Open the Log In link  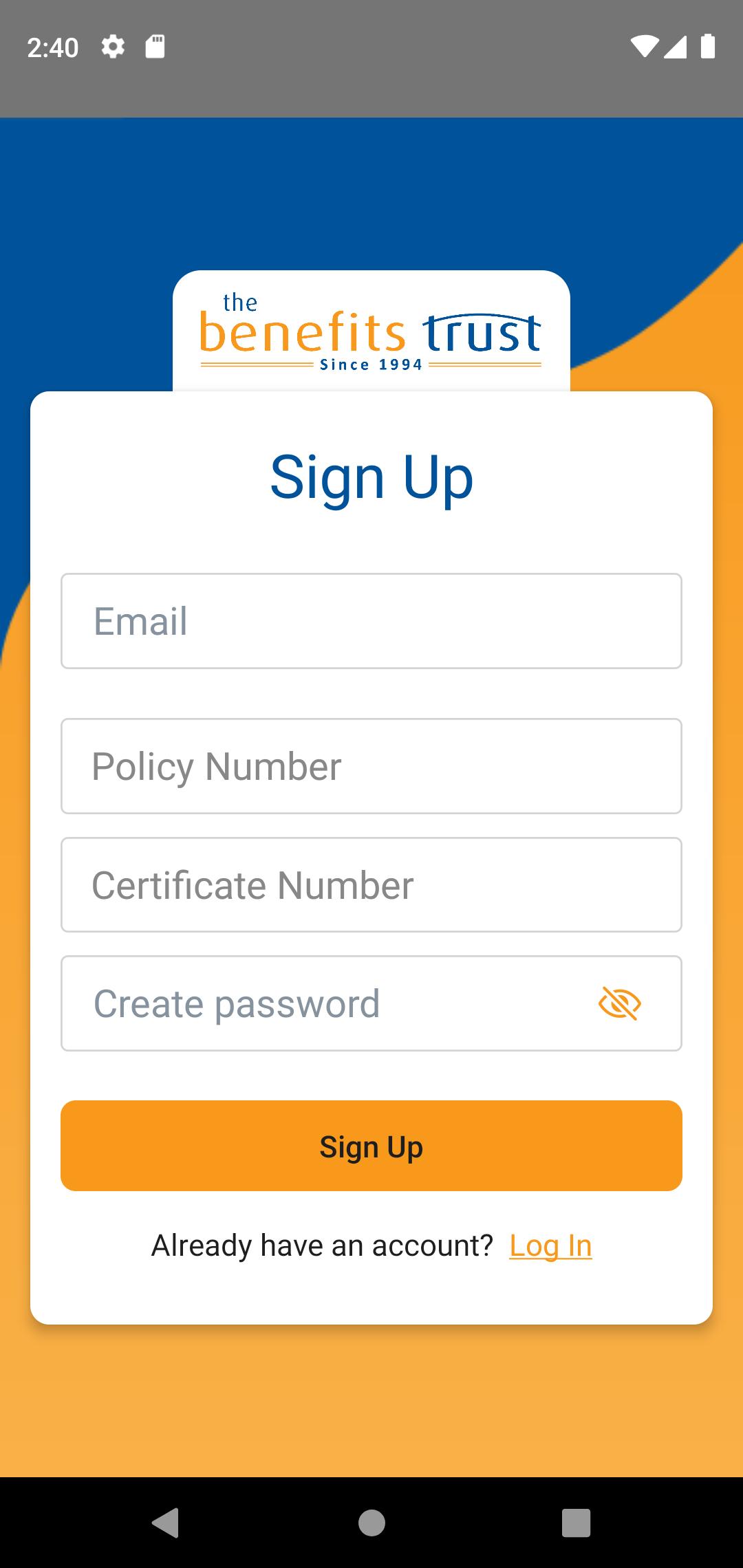click(550, 1245)
